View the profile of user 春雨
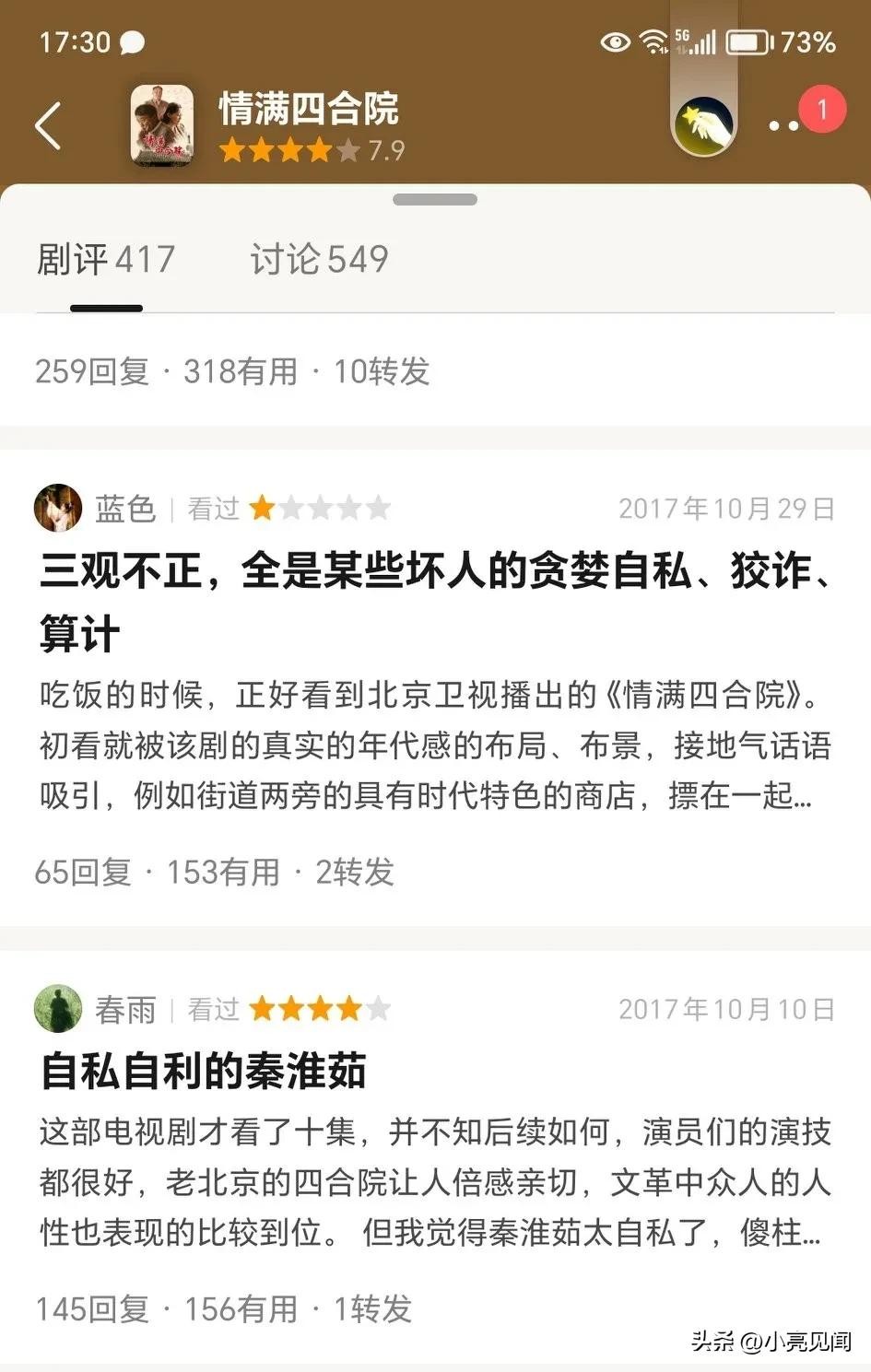Screen dimensions: 871x1372 pyautogui.click(x=57, y=1008)
